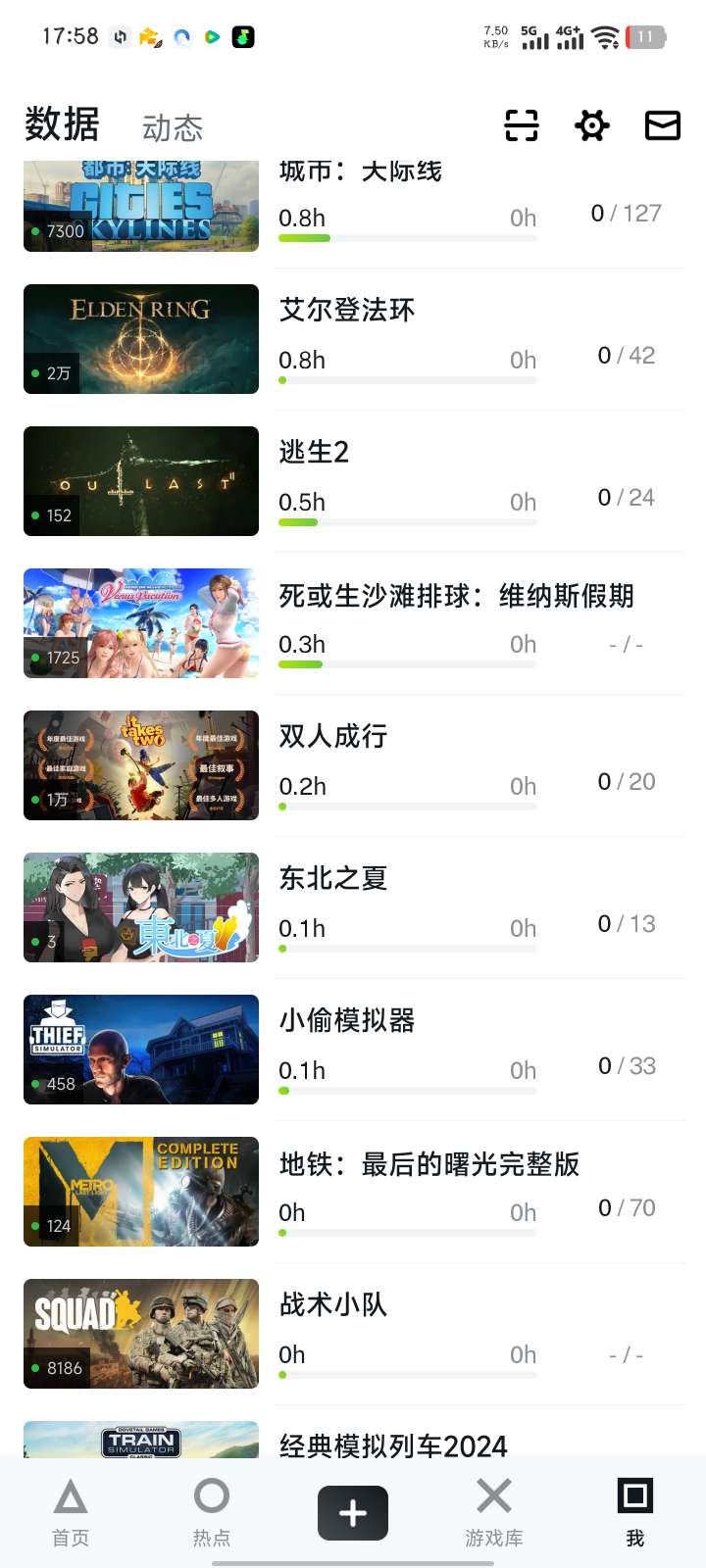The width and height of the screenshot is (706, 1568).
Task: Open the 战术小队 game row
Action: (x=333, y=1305)
